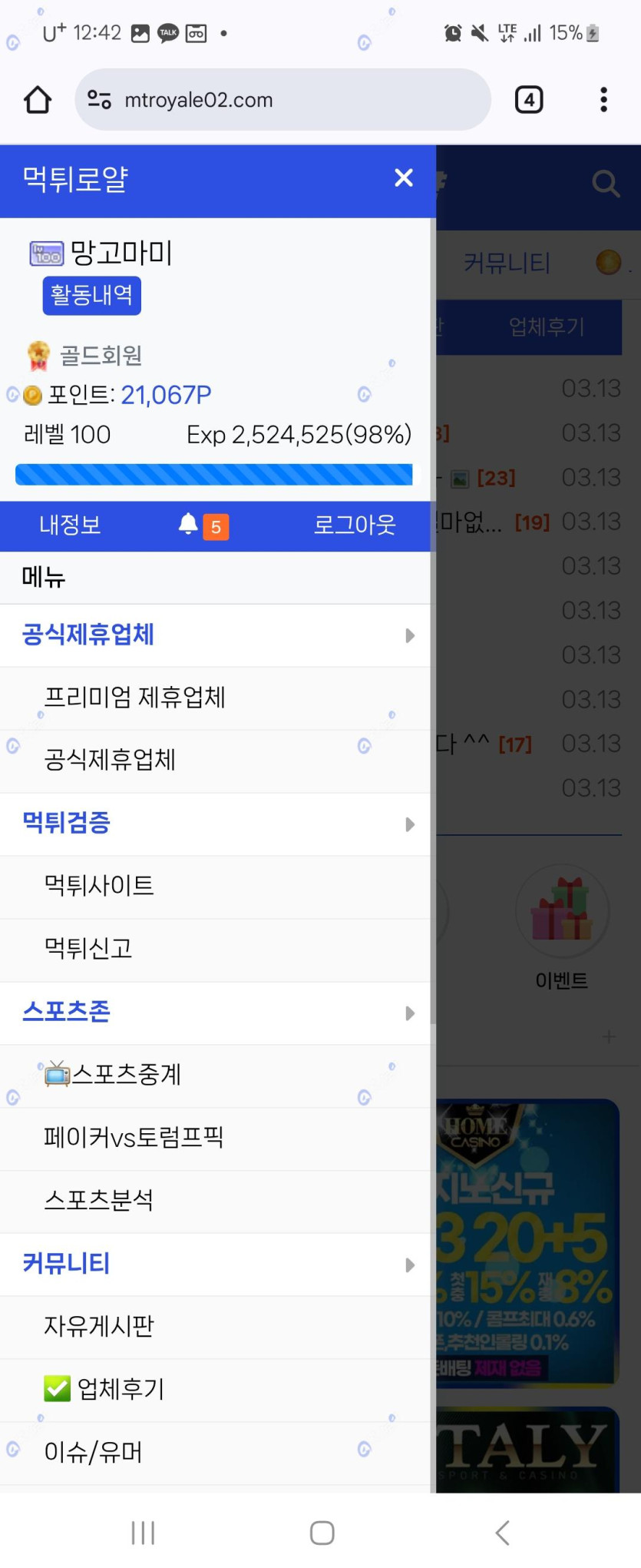Open 활동내역 activity history

pyautogui.click(x=91, y=295)
